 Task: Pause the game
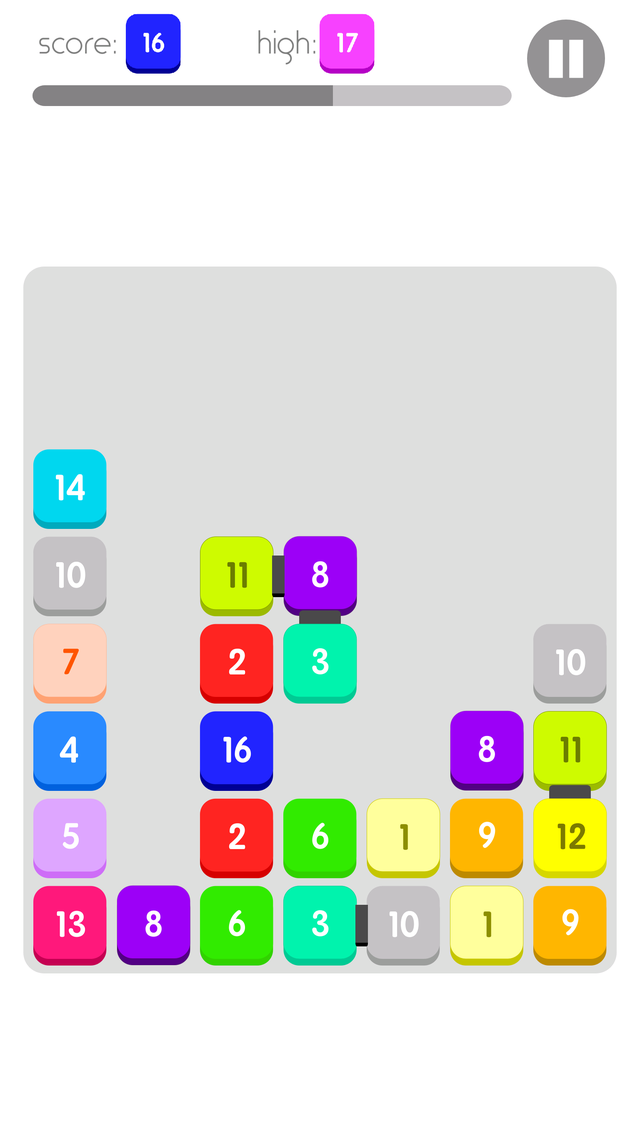[565, 58]
